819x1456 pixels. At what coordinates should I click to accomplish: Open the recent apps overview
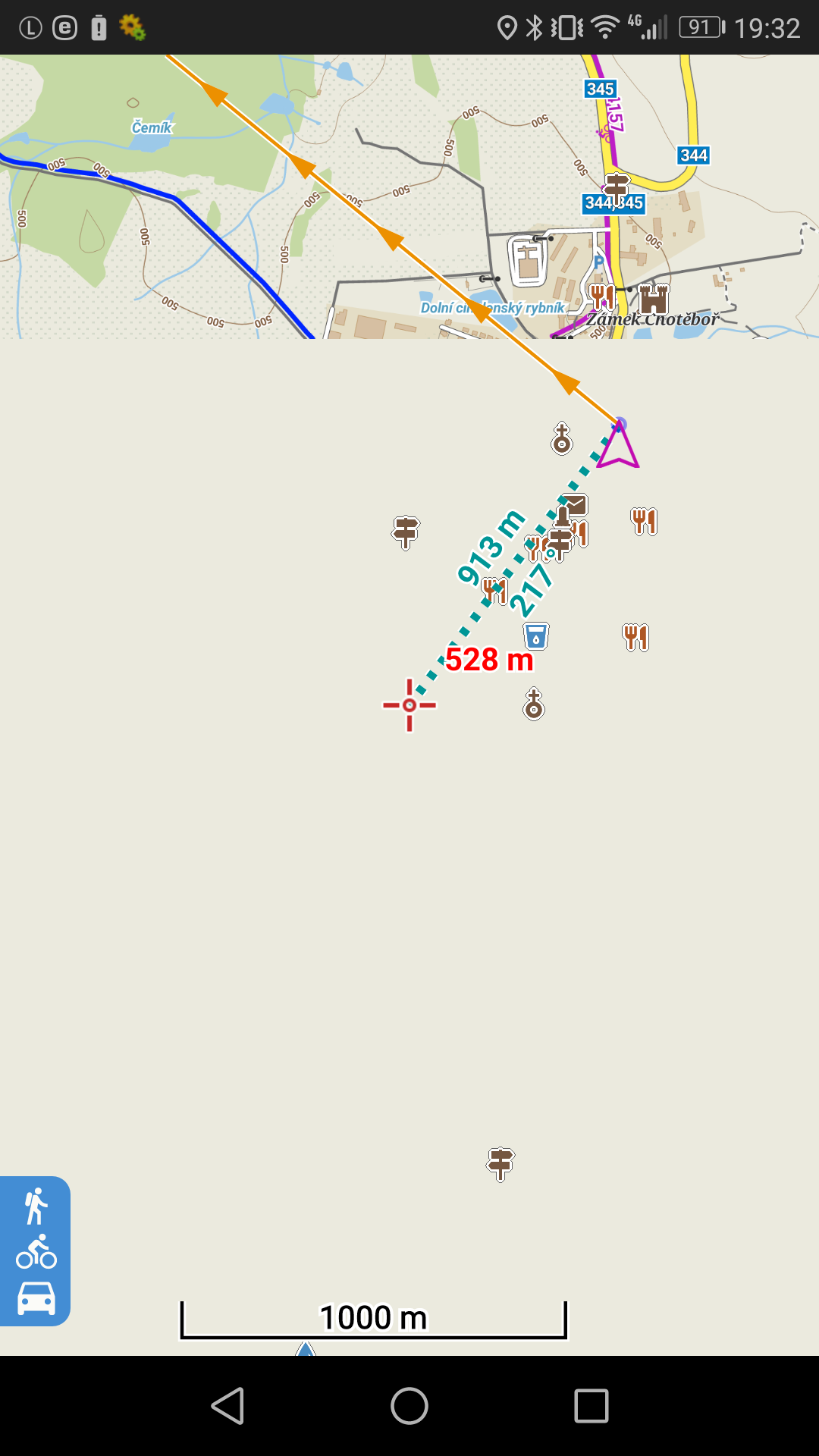(x=591, y=1406)
